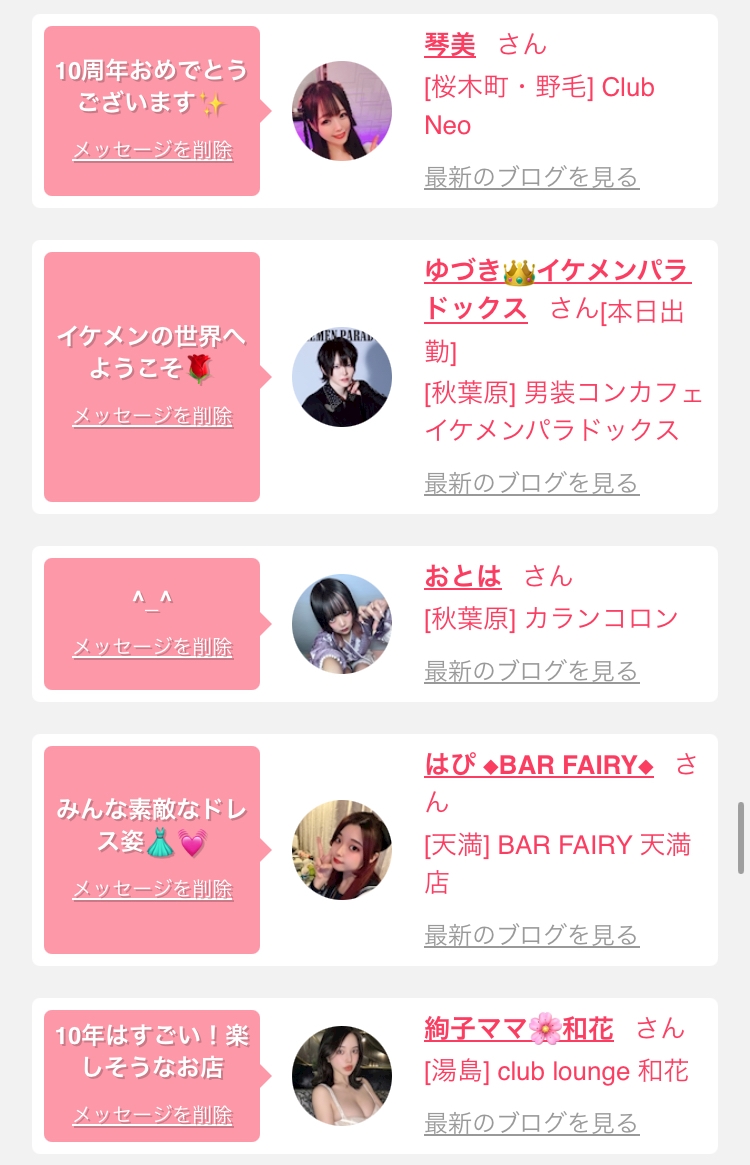
Task: View おとは's latest blog
Action: point(531,671)
